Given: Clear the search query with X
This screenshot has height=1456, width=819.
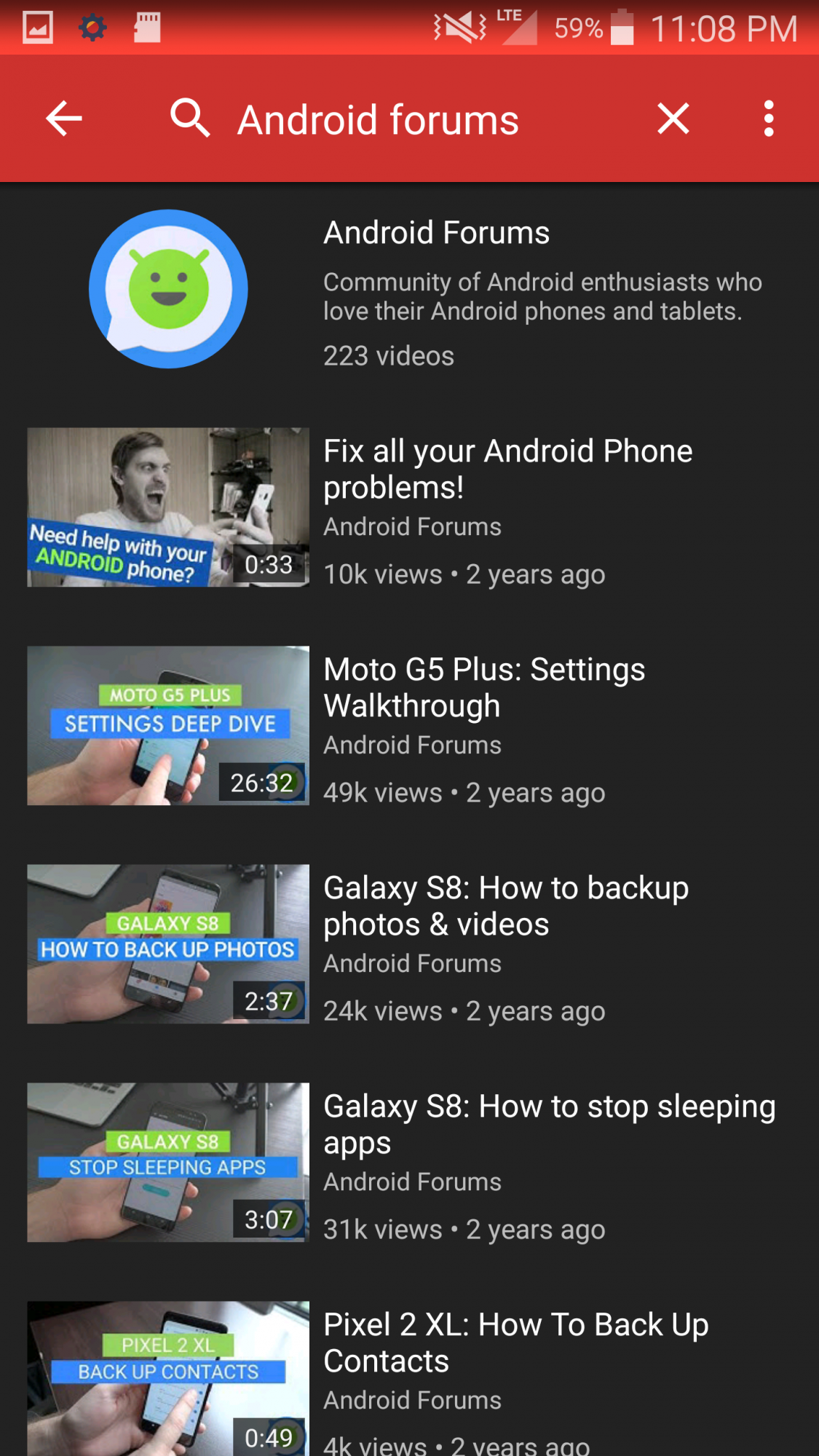Looking at the screenshot, I should click(x=673, y=119).
